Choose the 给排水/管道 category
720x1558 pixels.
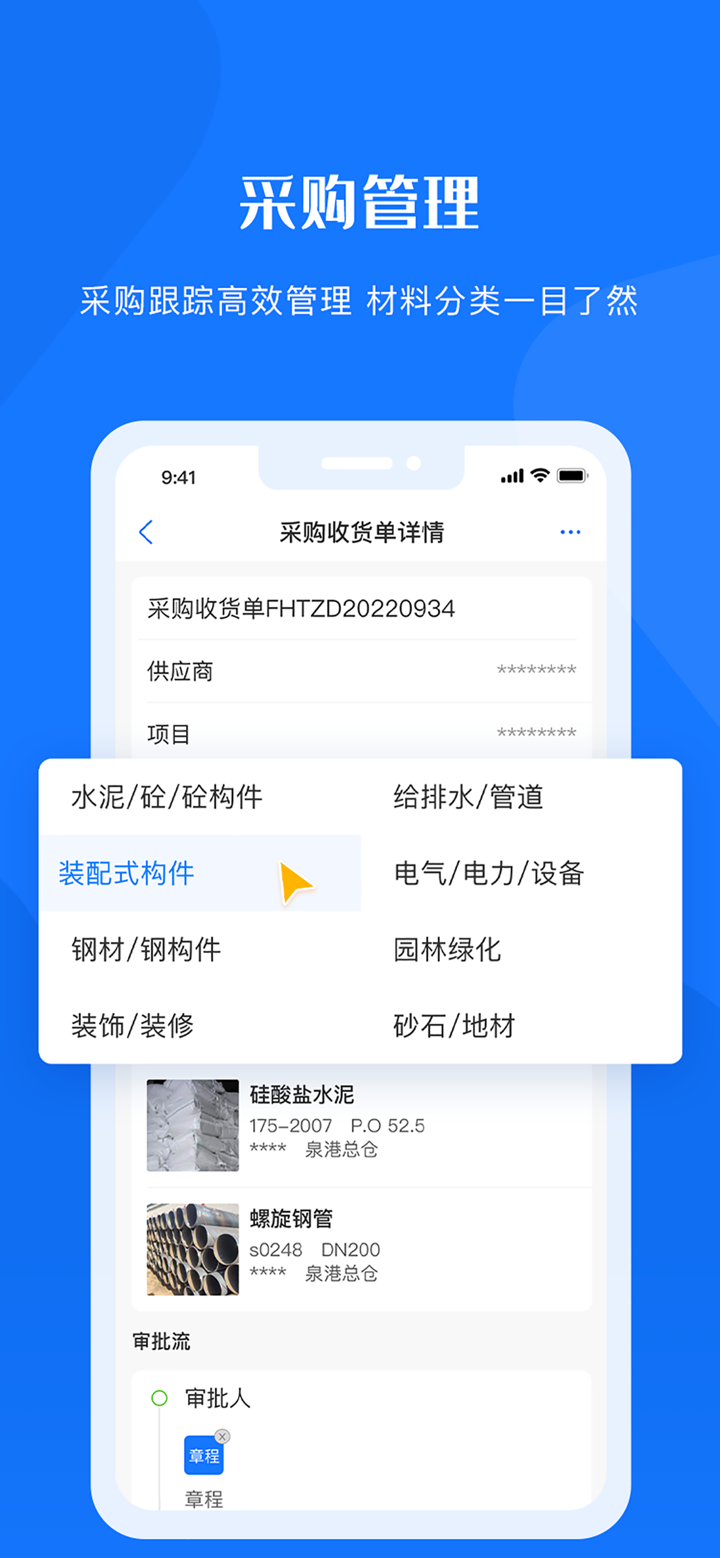coord(468,797)
